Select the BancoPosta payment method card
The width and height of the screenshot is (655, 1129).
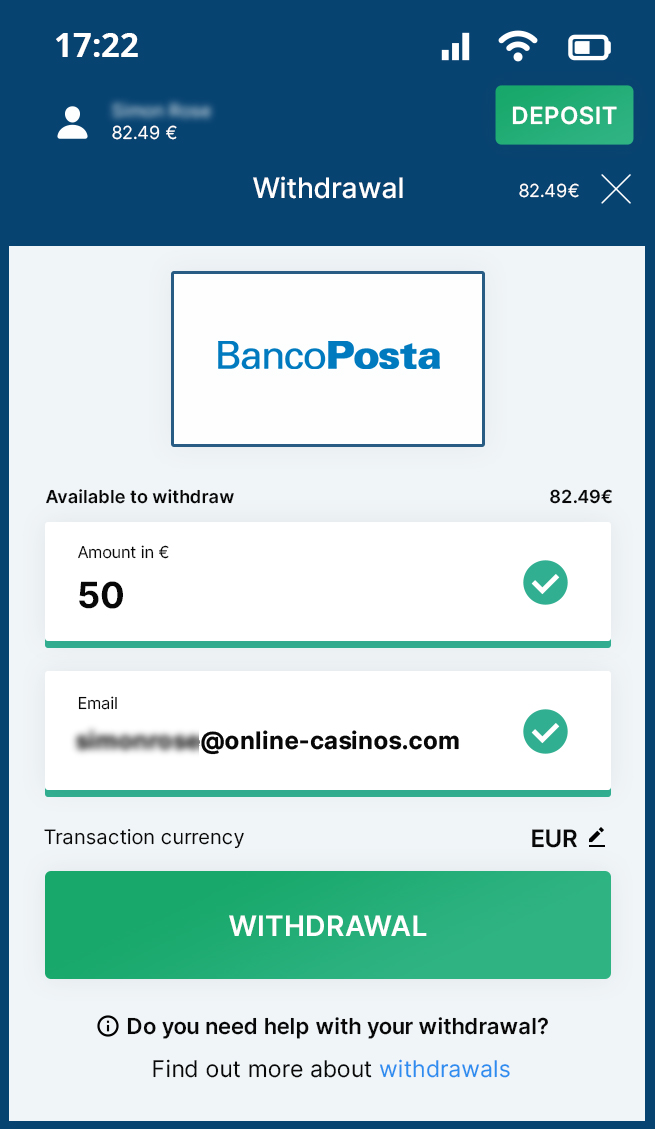point(328,358)
